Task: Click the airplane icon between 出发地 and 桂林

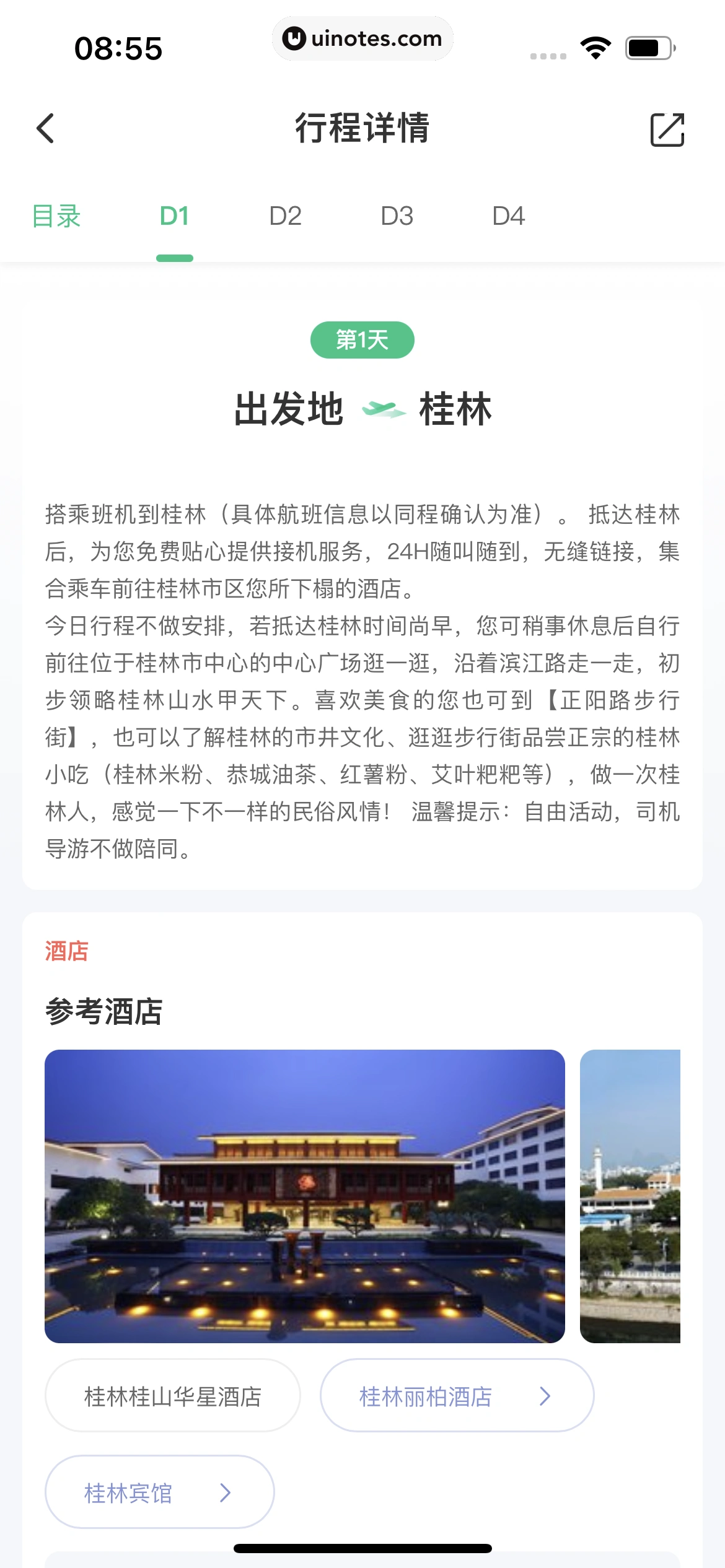Action: click(383, 409)
